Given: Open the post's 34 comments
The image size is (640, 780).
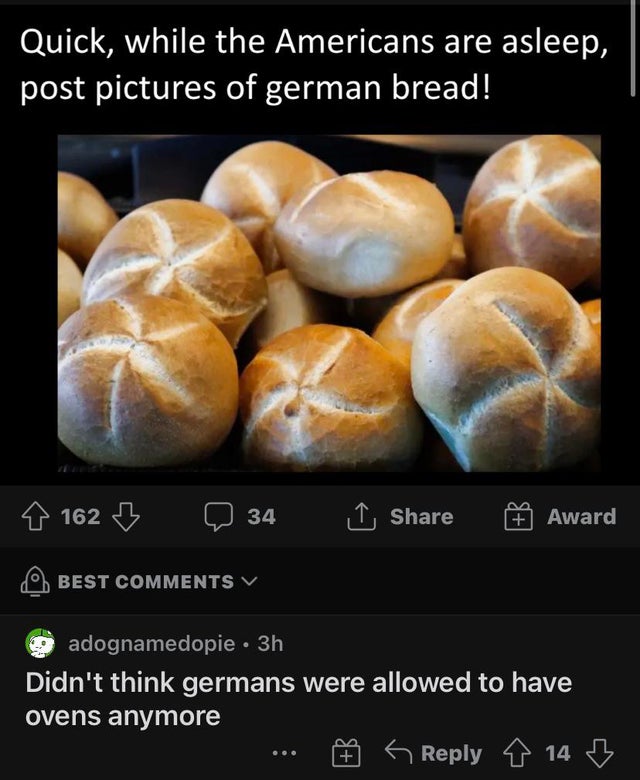Looking at the screenshot, I should click(x=240, y=517).
